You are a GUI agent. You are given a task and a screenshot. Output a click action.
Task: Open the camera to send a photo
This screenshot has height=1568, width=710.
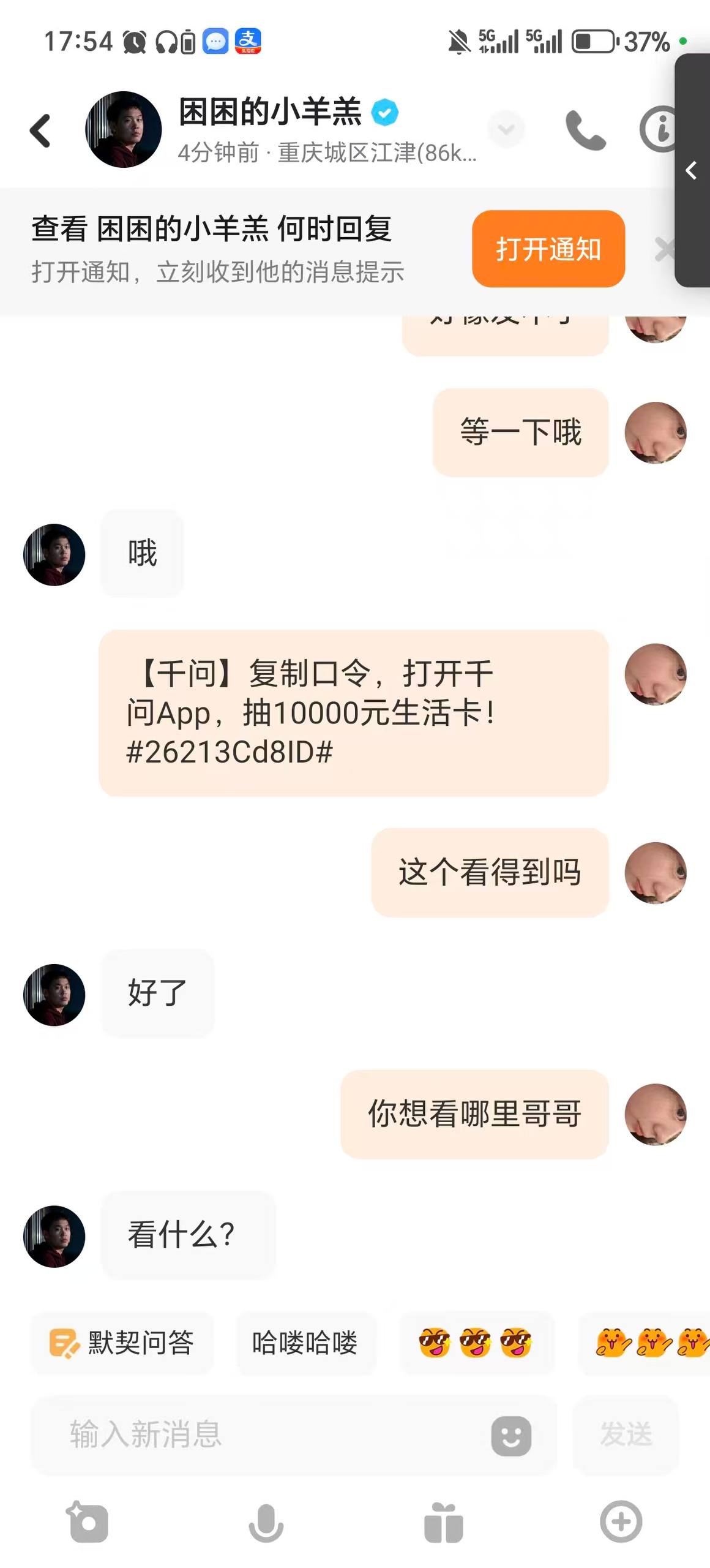pos(88,1523)
